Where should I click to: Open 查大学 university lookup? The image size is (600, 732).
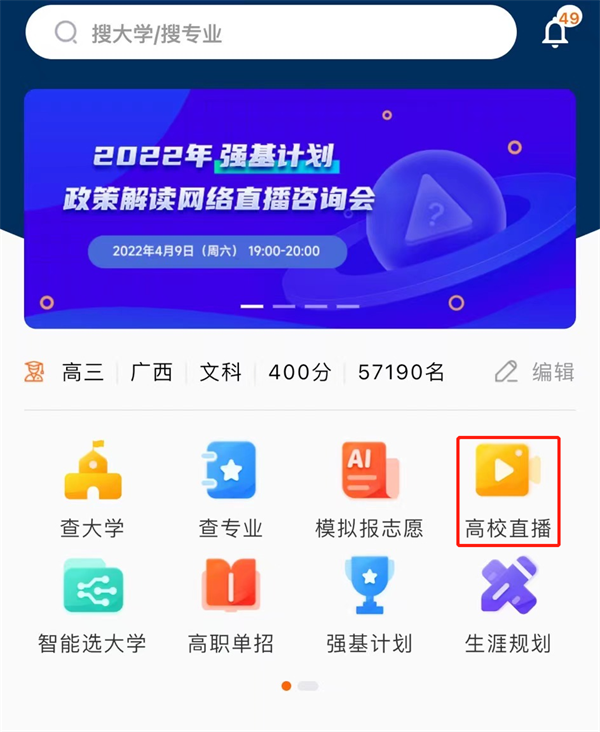(x=92, y=488)
